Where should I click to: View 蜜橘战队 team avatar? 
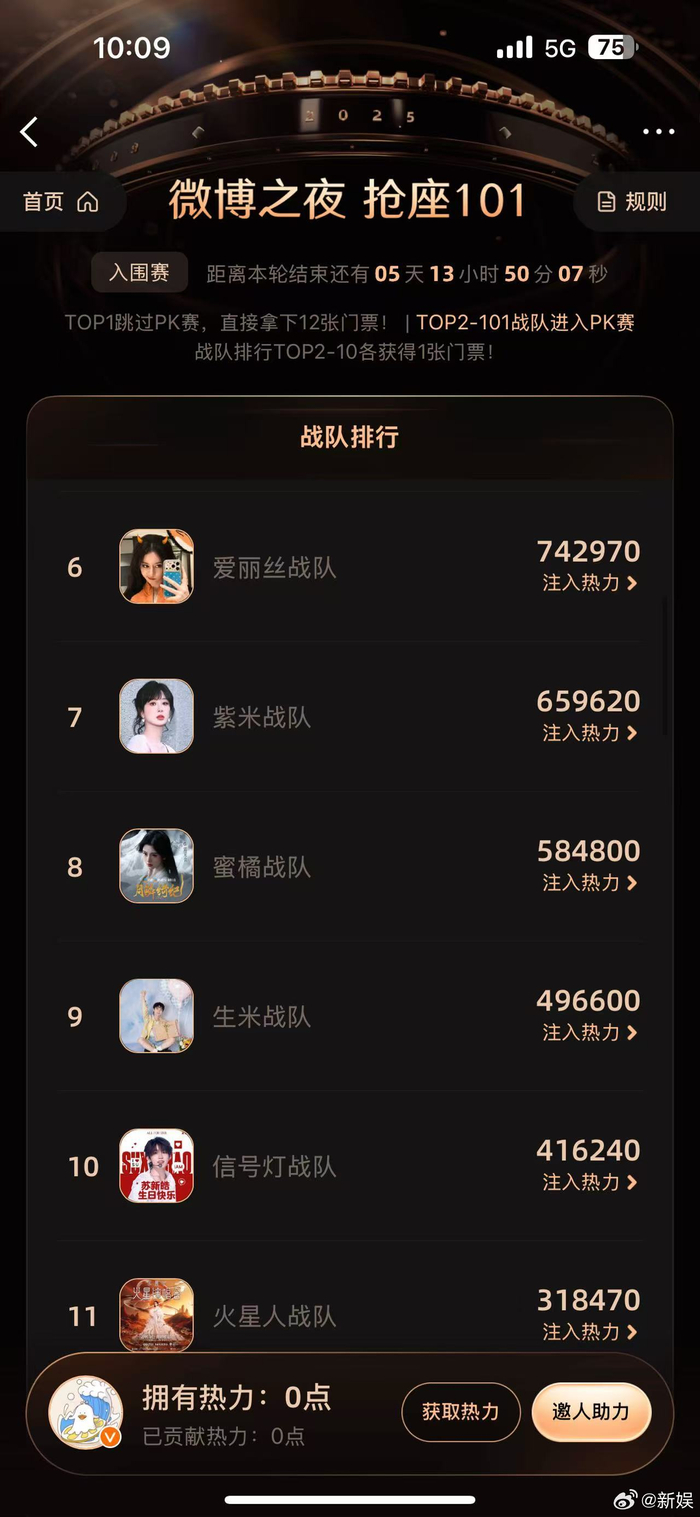pyautogui.click(x=156, y=866)
